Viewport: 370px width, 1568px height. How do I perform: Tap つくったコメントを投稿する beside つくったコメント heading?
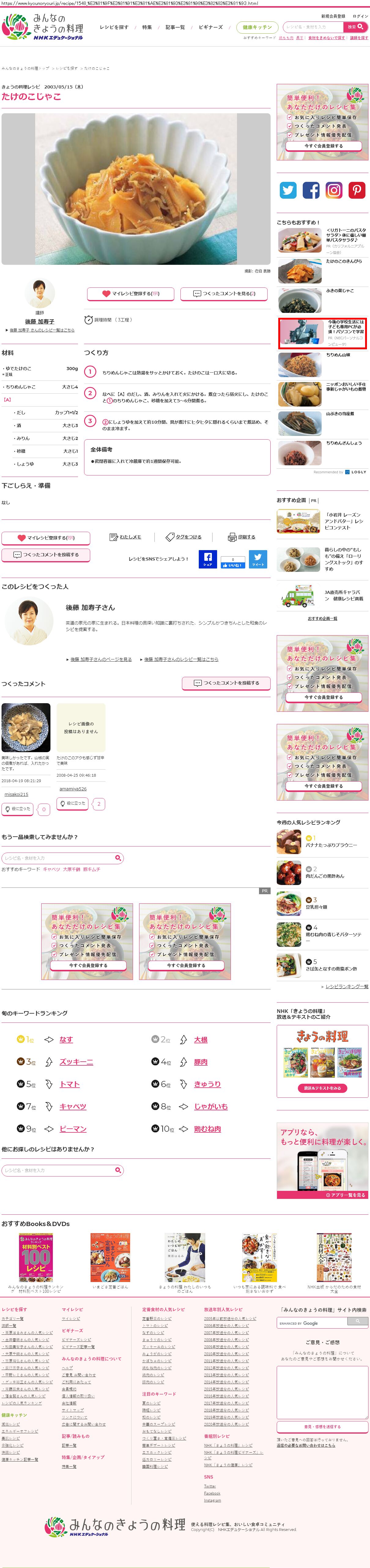(x=226, y=683)
